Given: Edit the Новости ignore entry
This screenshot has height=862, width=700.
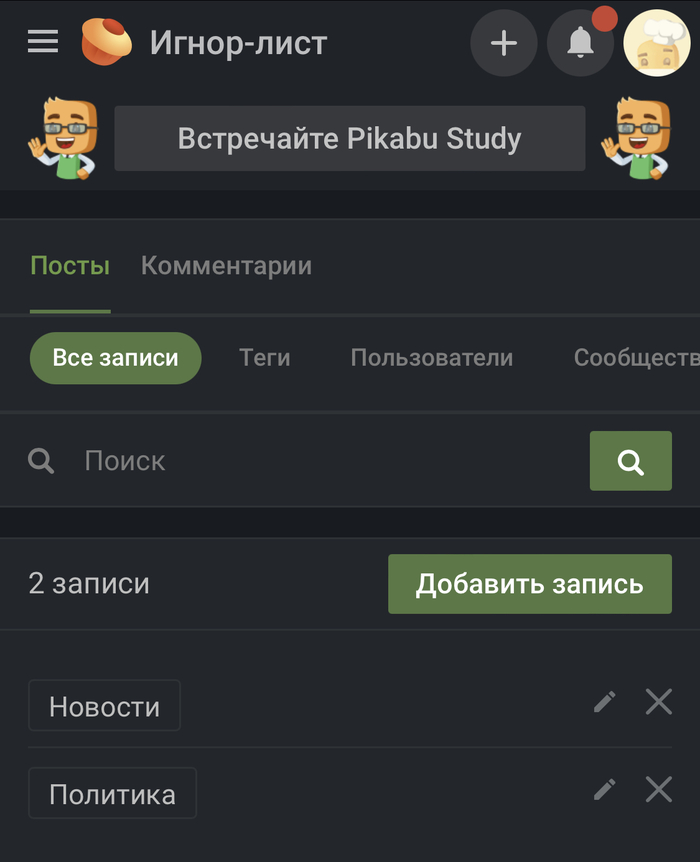Looking at the screenshot, I should [x=604, y=702].
